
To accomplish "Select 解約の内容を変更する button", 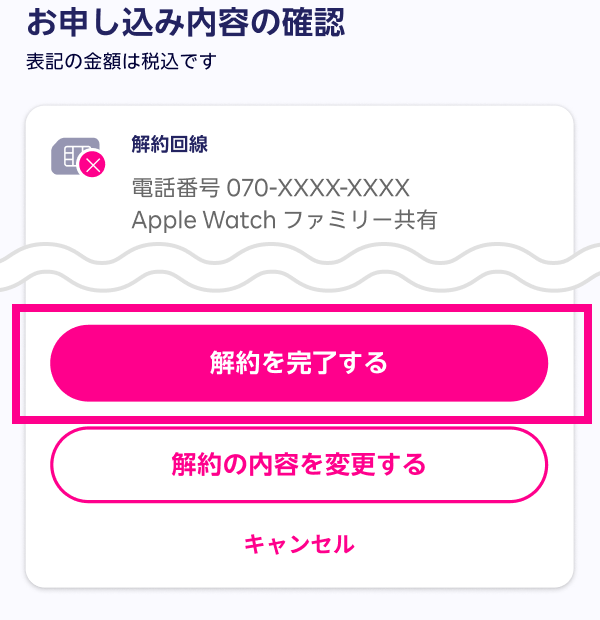I will point(299,465).
